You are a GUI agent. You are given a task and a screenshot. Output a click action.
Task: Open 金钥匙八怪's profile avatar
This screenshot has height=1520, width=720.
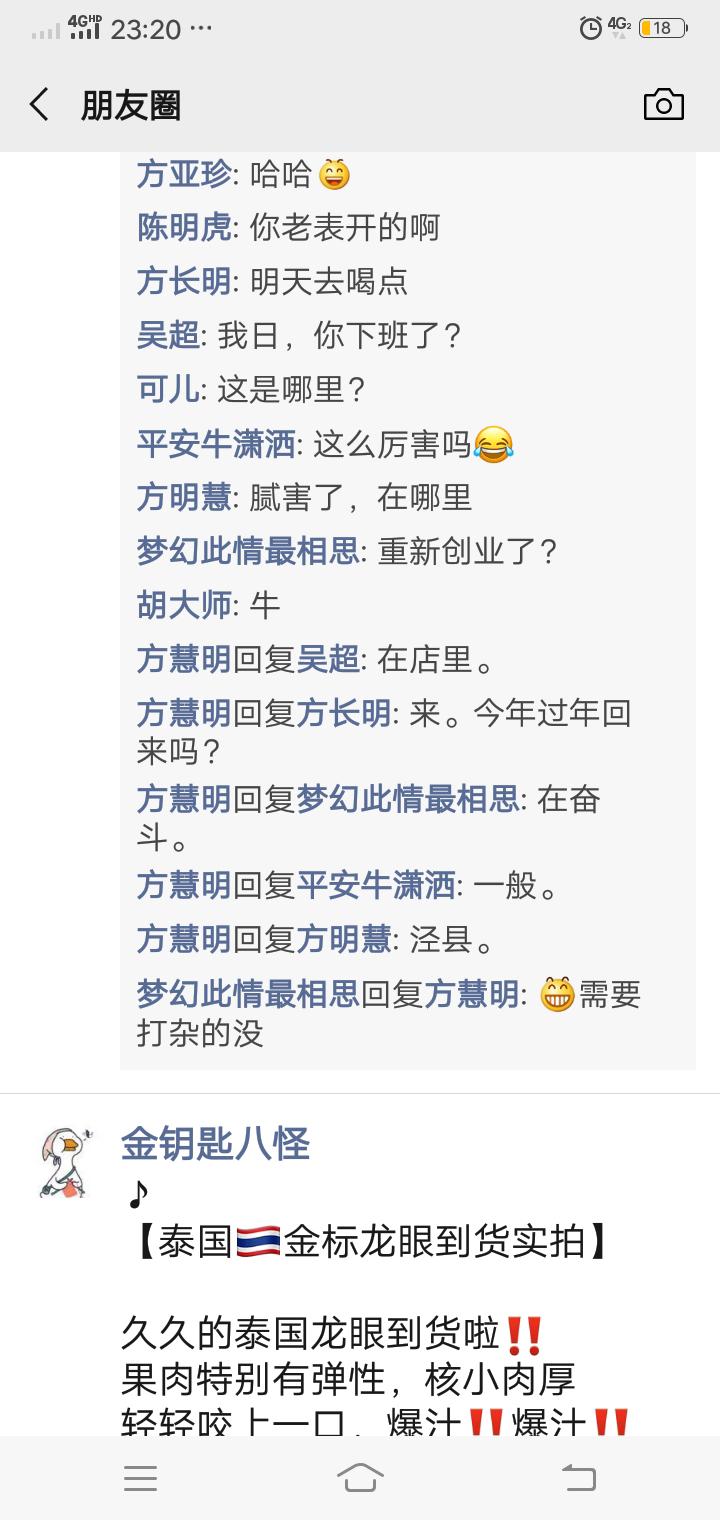(x=66, y=1161)
